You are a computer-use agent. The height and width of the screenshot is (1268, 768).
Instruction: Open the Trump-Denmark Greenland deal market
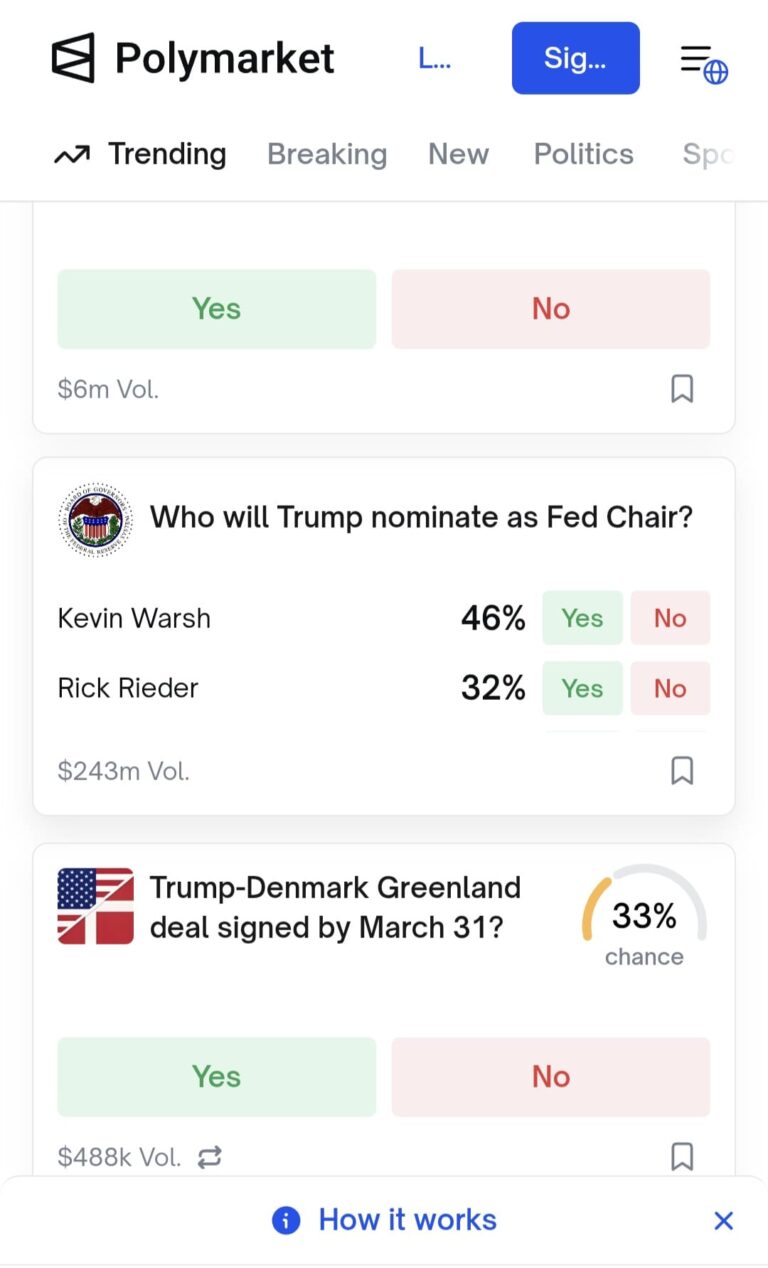click(335, 907)
